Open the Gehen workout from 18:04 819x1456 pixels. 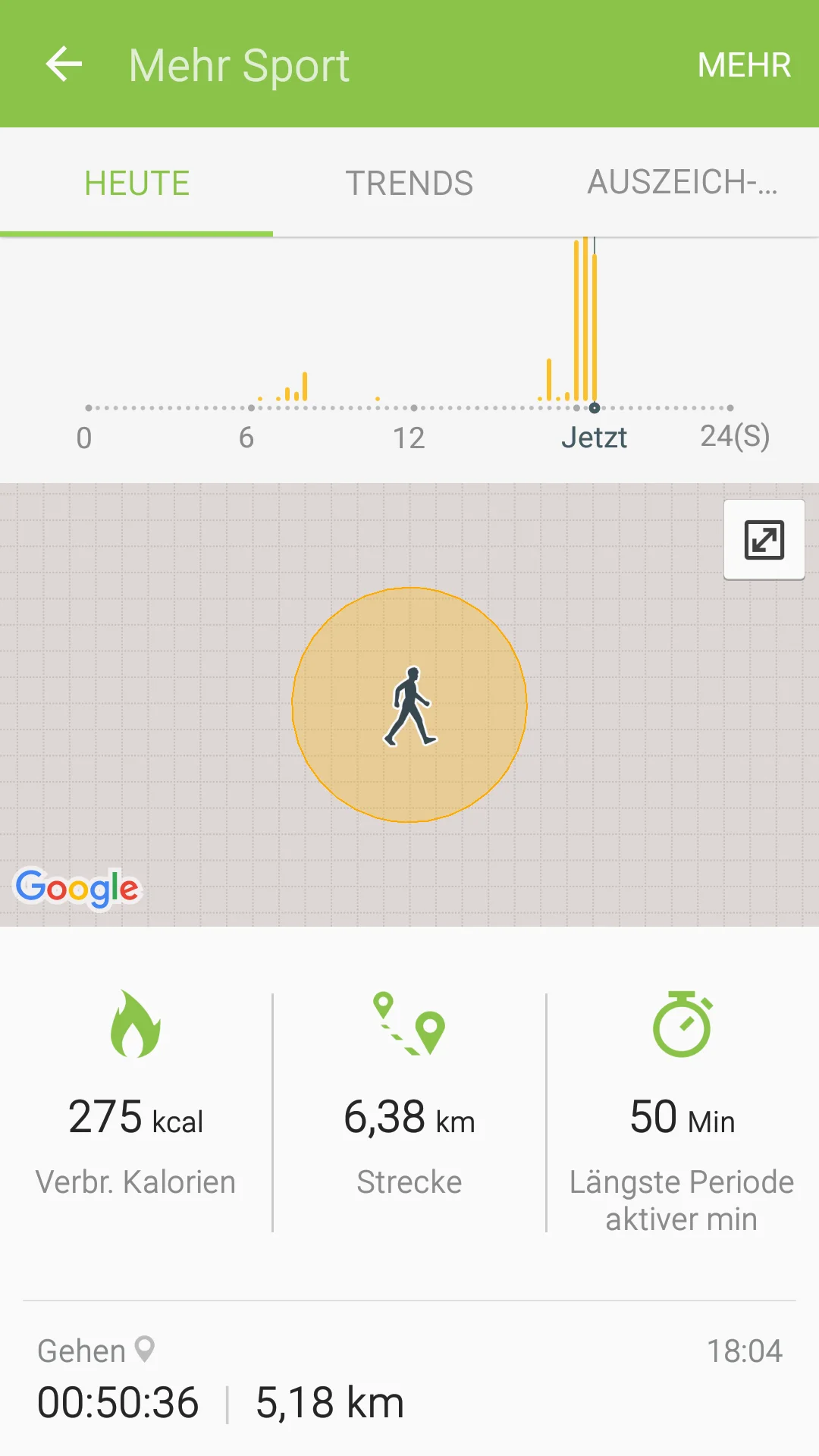[409, 1379]
